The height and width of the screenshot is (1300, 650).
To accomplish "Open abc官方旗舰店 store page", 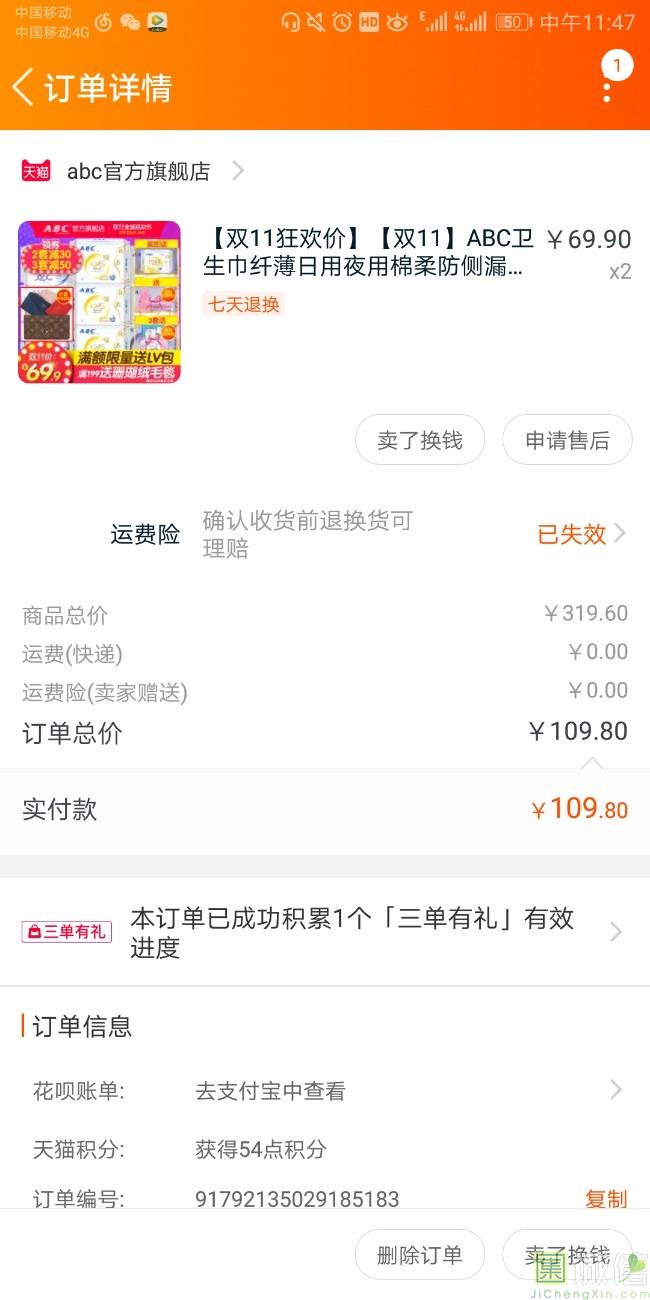I will [x=140, y=171].
